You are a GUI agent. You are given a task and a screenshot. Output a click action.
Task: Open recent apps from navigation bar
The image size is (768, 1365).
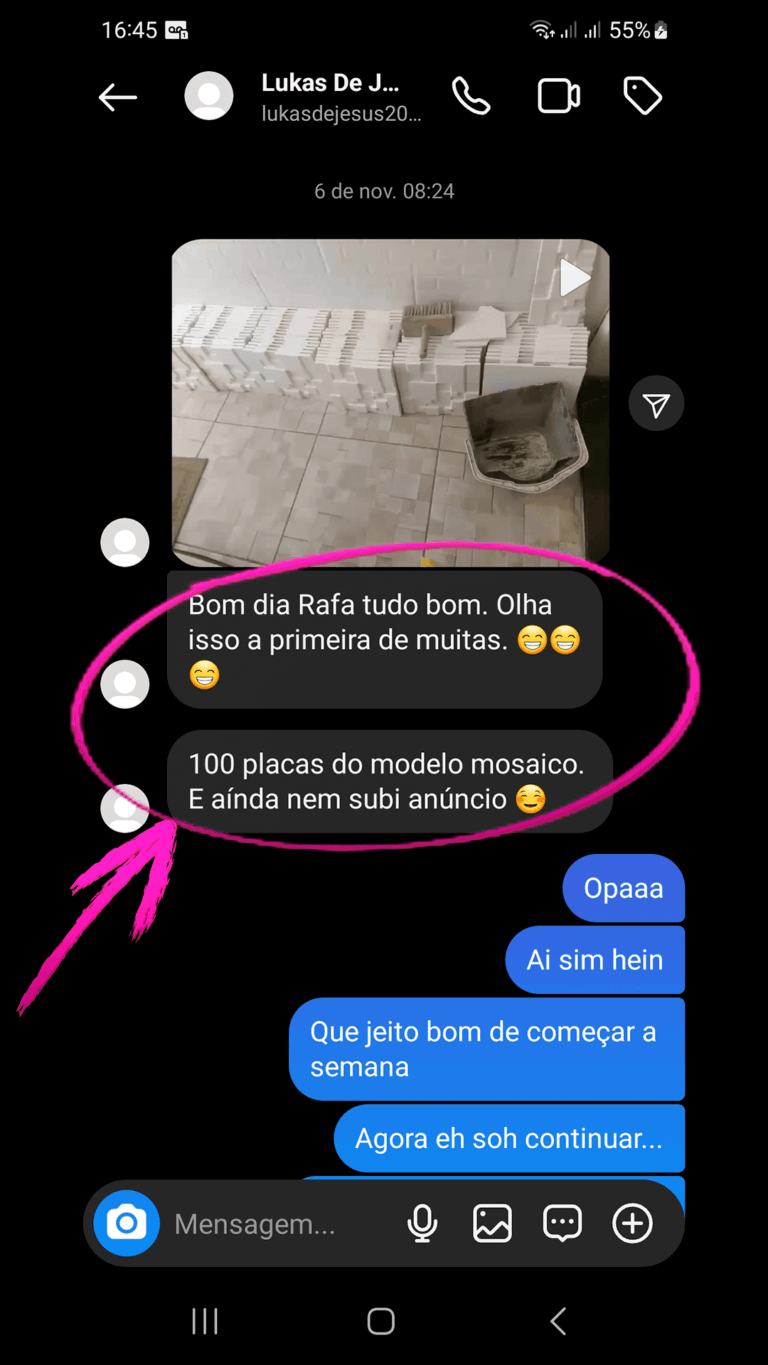click(x=204, y=1320)
